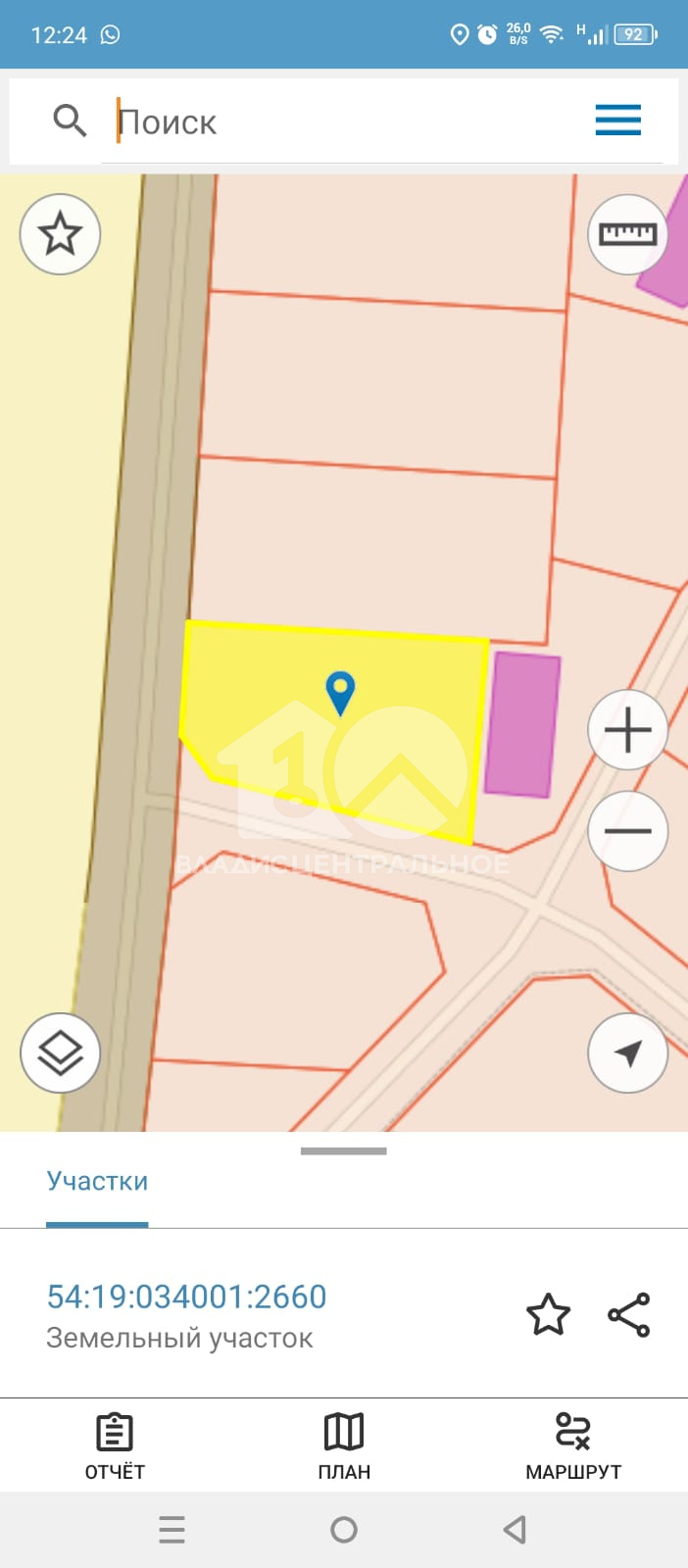The image size is (688, 1568).
Task: Build a route with МАРШРУТ
Action: click(x=573, y=1445)
